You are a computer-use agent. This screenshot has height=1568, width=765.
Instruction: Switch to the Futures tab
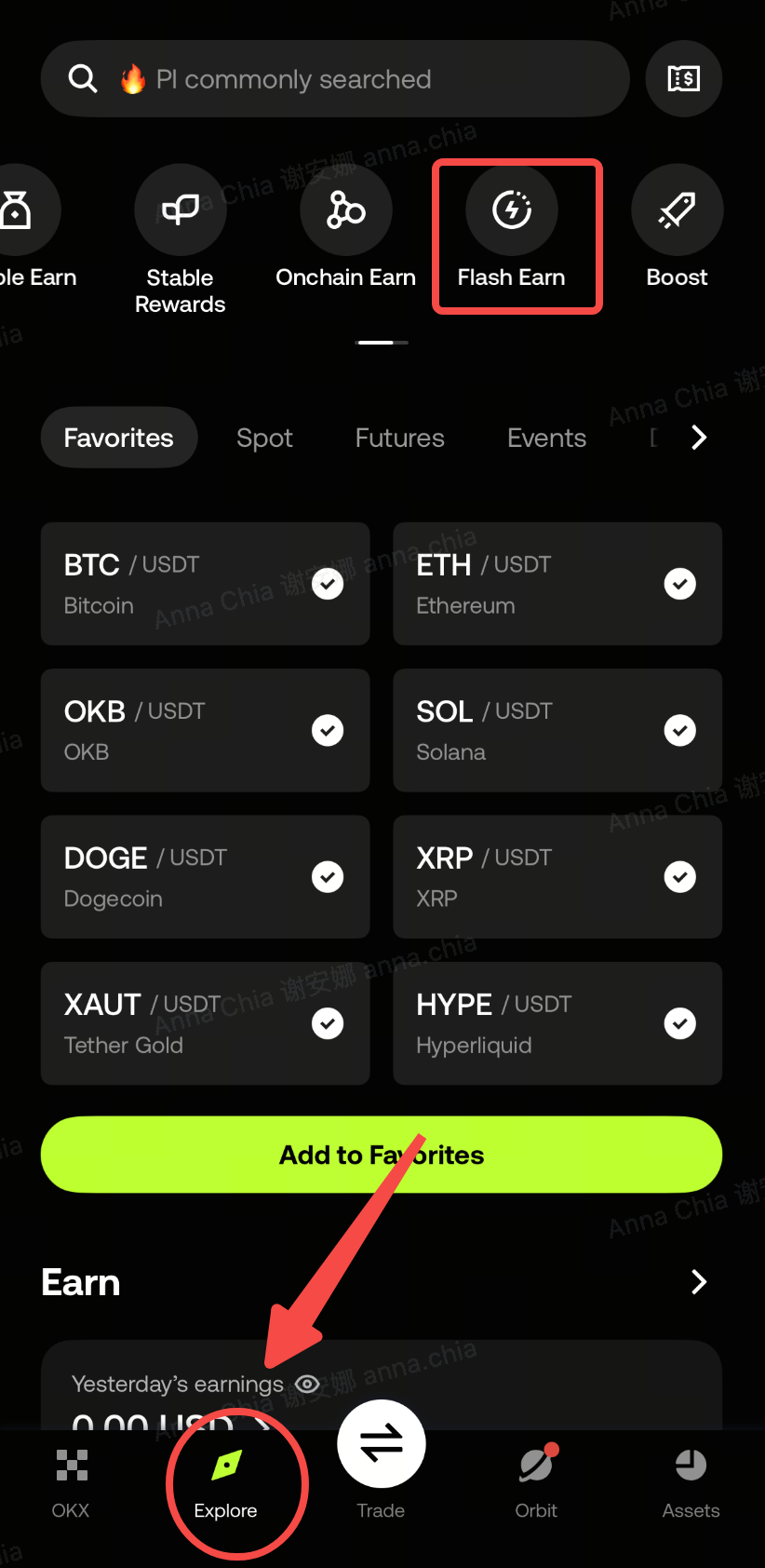point(400,438)
